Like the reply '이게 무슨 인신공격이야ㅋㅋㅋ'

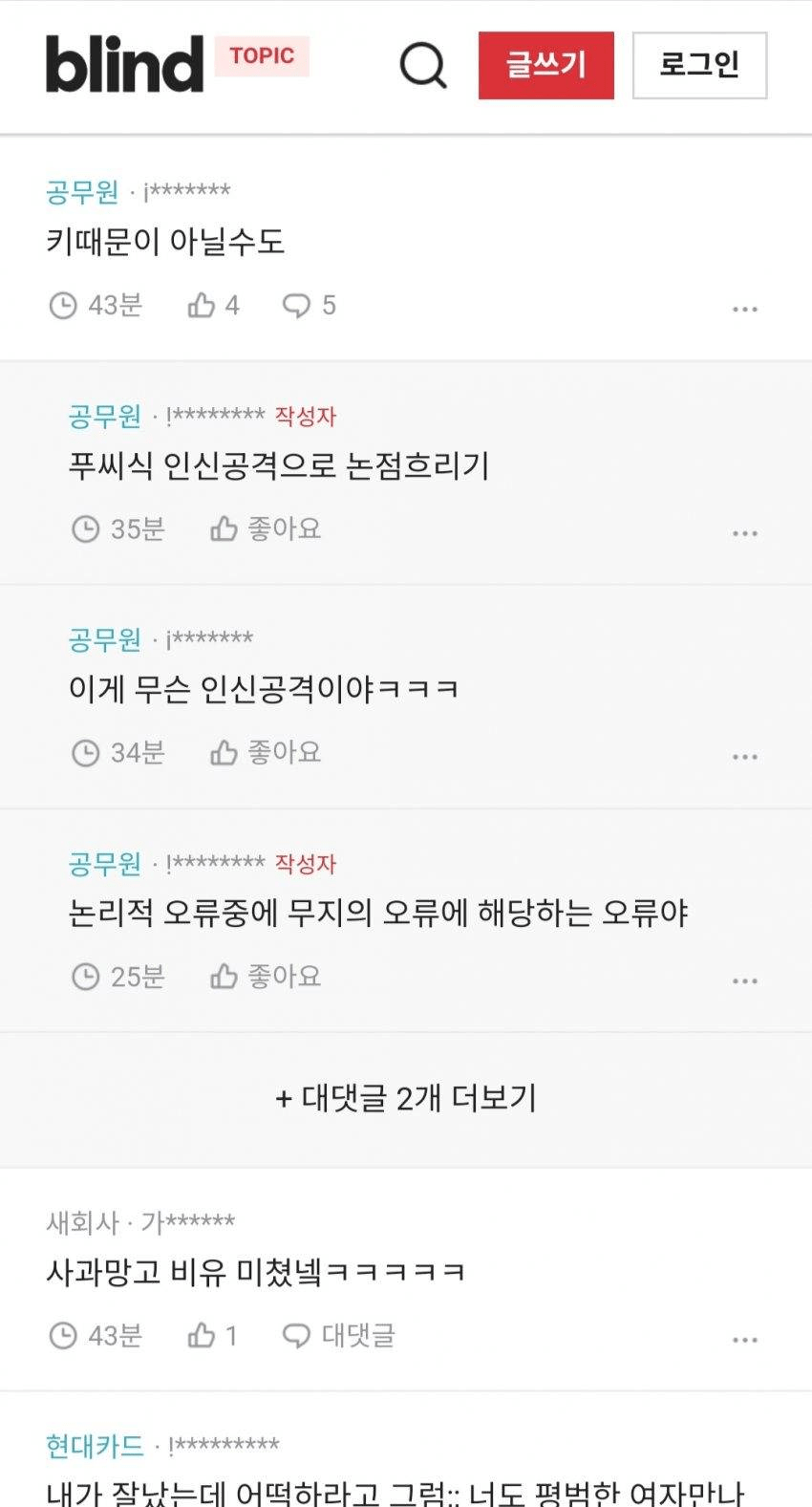click(x=265, y=753)
